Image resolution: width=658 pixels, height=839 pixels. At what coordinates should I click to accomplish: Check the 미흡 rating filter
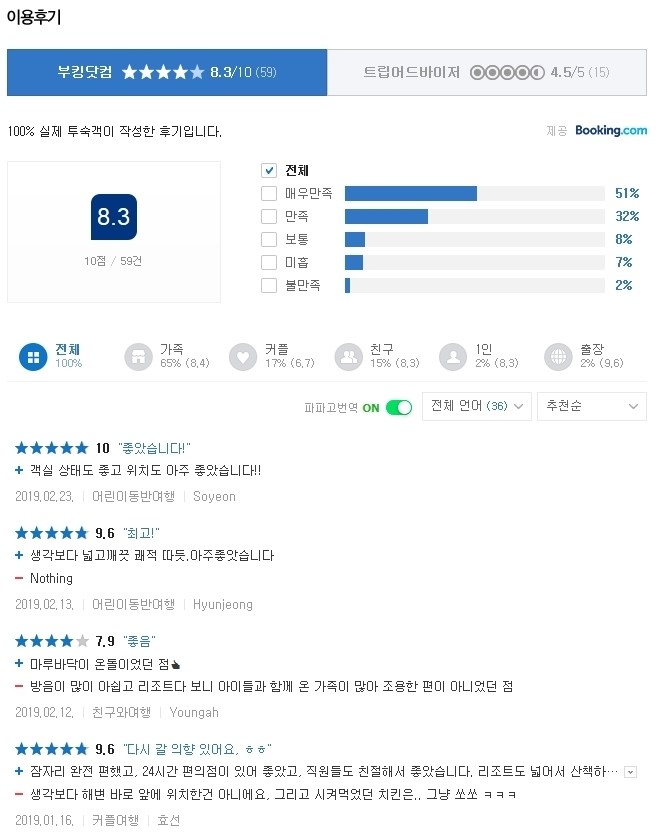tap(268, 262)
